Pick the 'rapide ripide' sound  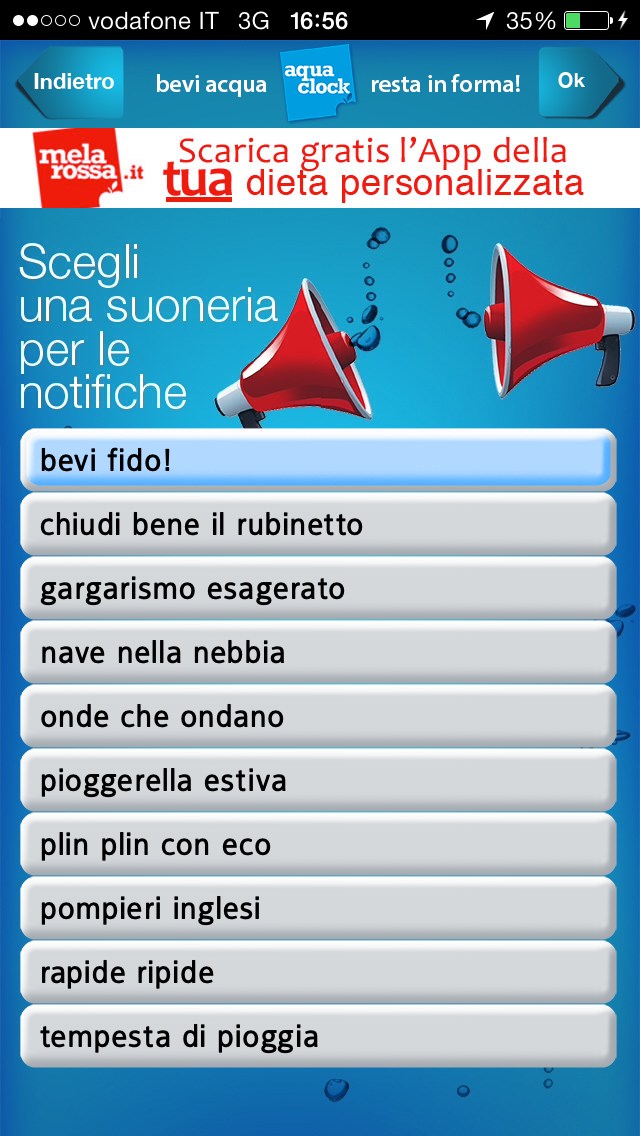(x=318, y=972)
